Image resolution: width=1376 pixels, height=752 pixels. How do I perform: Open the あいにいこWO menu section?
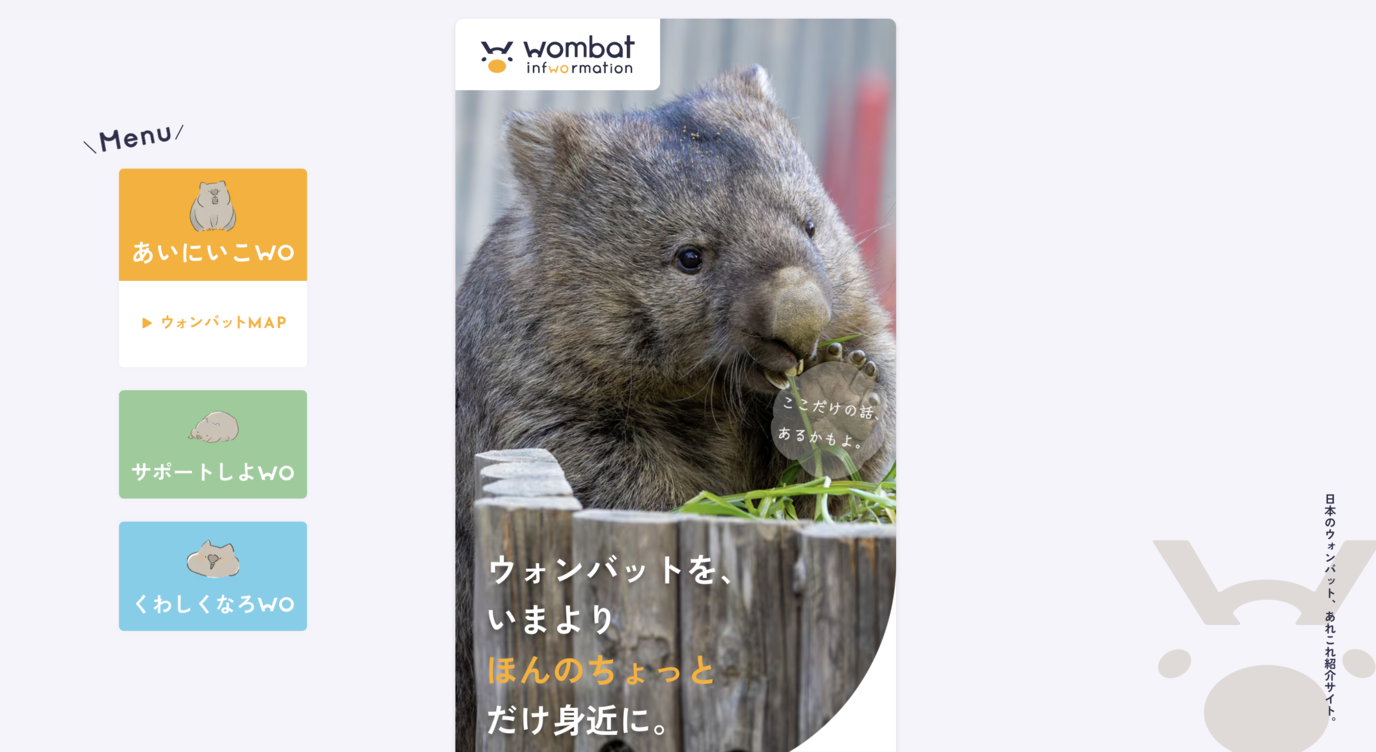point(213,225)
